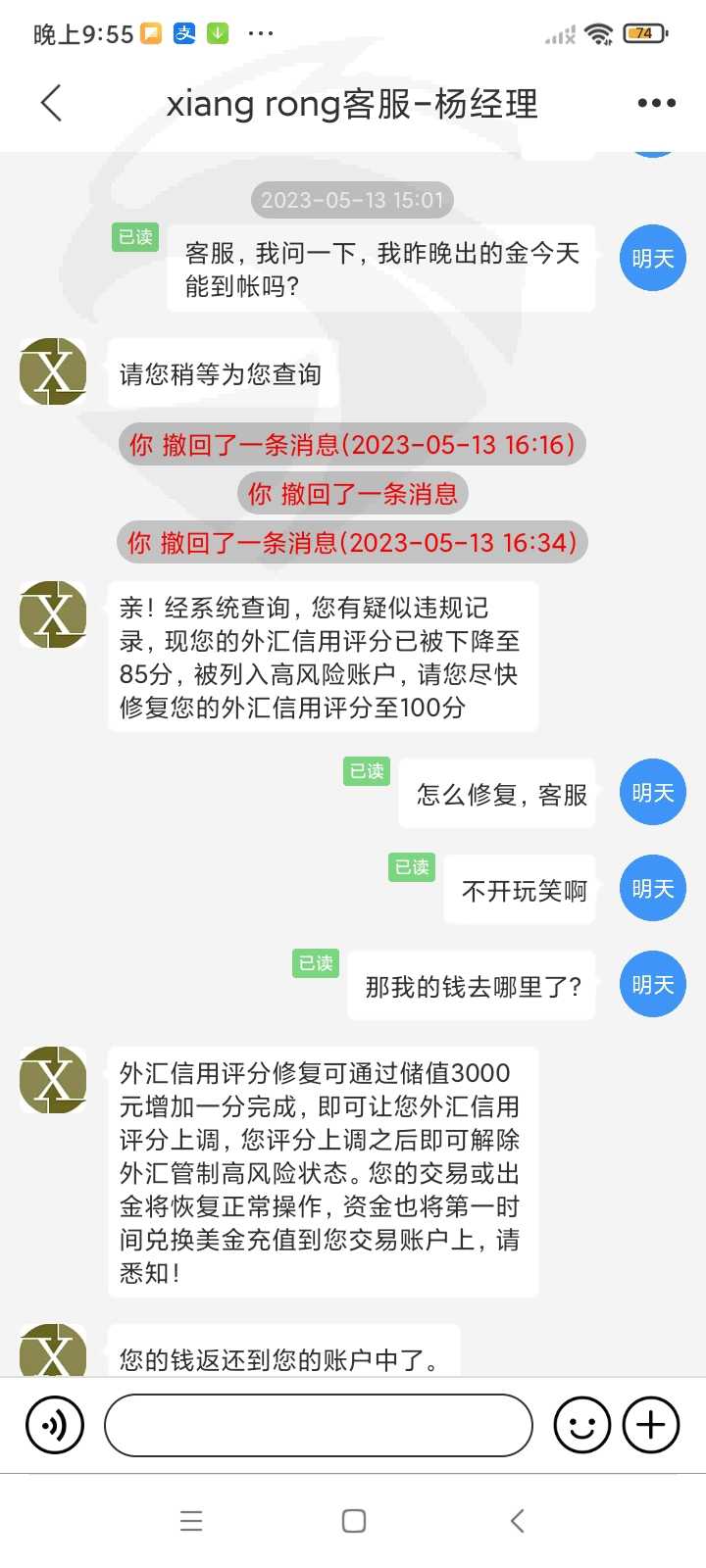706x1568 pixels.
Task: Open the emoji picker
Action: tap(582, 1425)
